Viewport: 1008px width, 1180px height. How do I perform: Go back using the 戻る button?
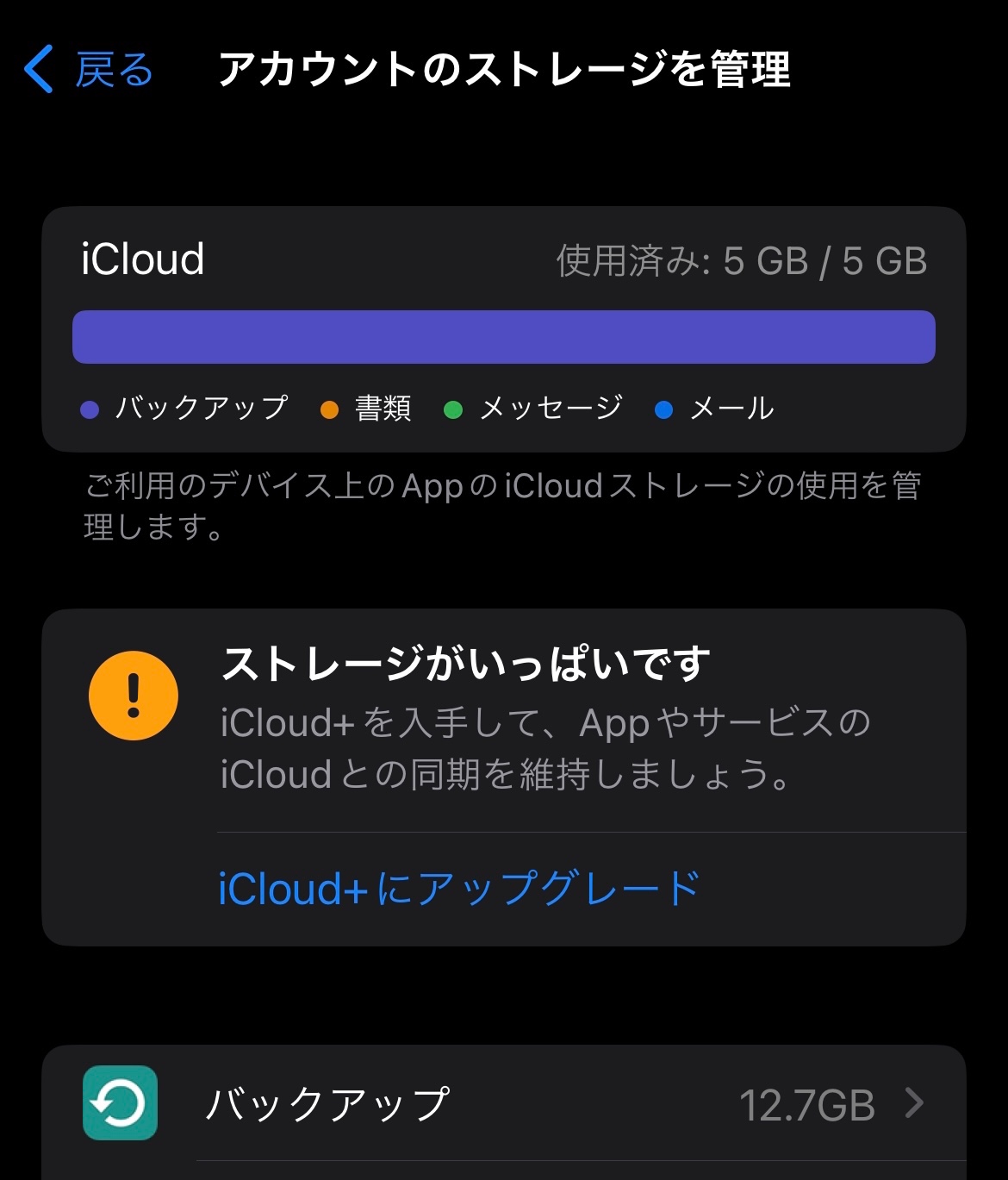point(90,69)
